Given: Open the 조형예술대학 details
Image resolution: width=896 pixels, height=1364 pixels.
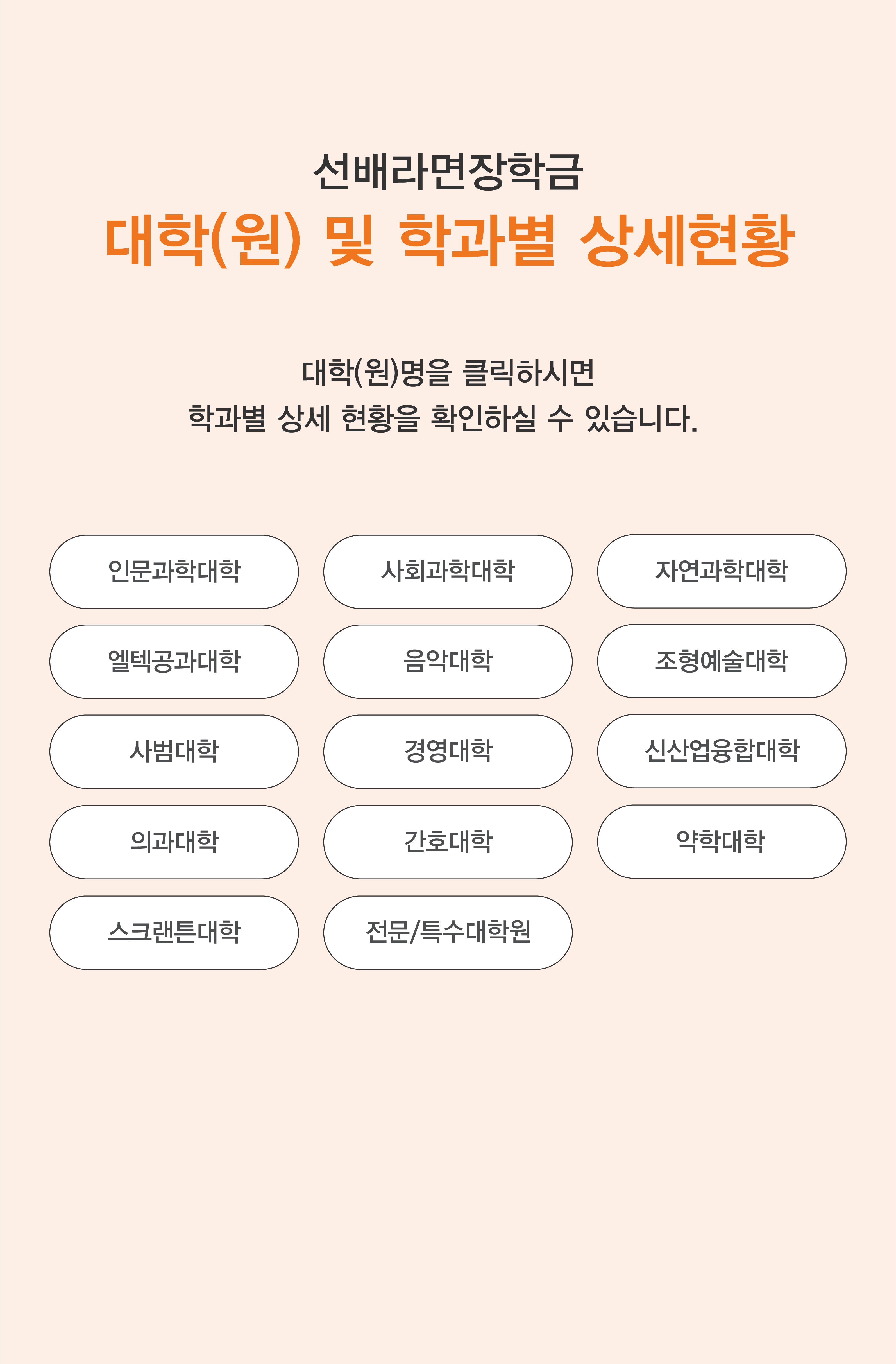Looking at the screenshot, I should (x=721, y=661).
